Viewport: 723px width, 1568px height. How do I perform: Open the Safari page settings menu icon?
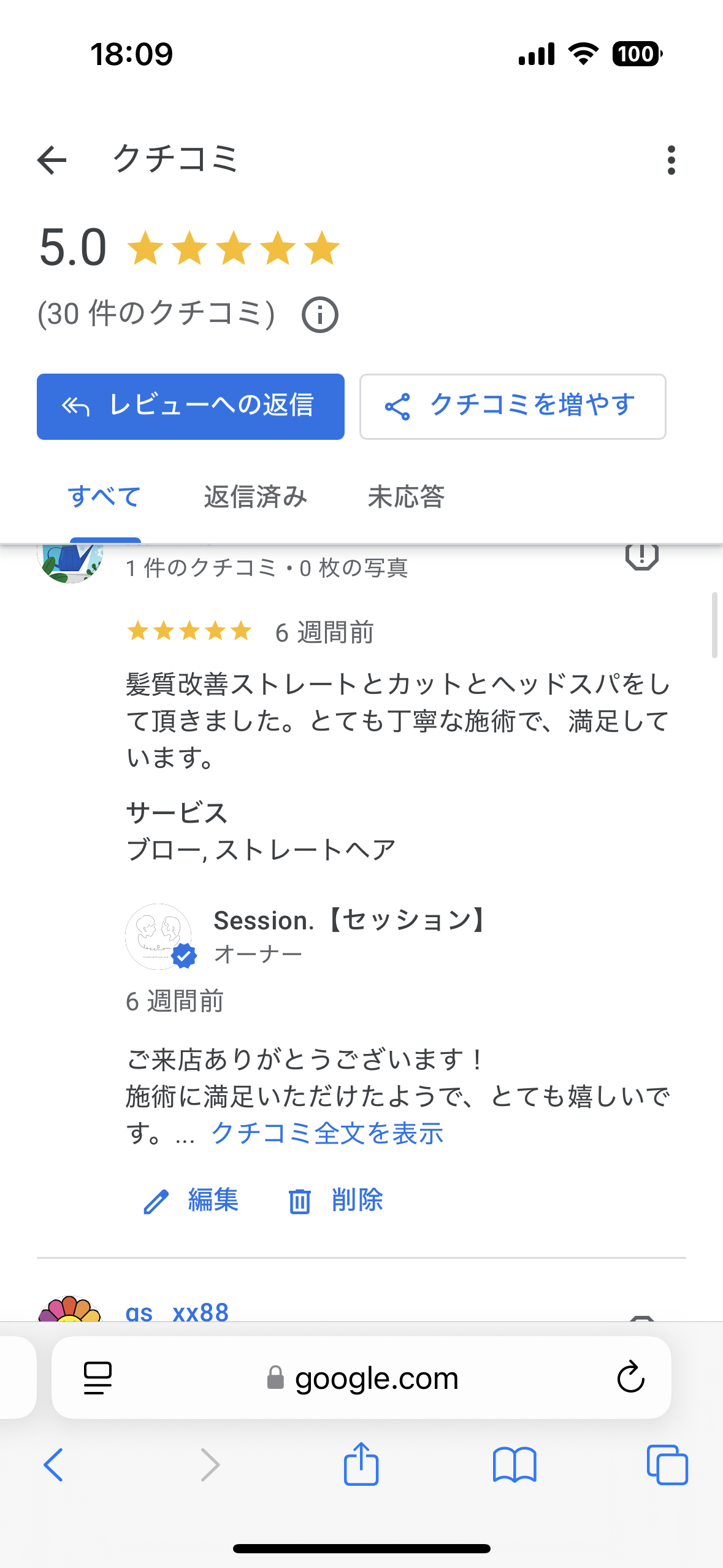(x=98, y=1378)
